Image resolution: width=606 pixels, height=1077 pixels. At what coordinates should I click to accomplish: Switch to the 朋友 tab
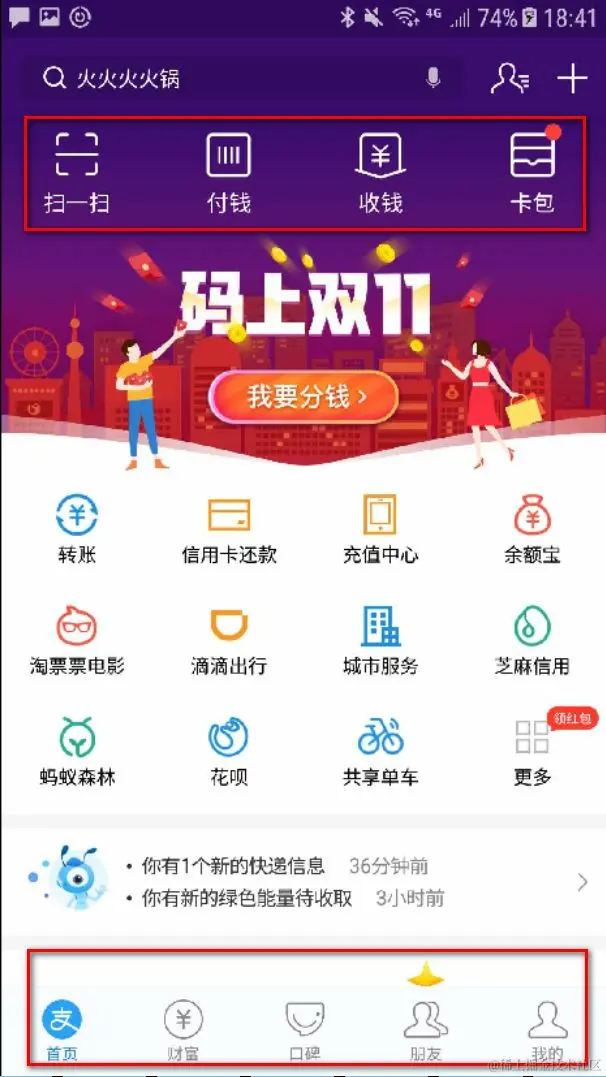pyautogui.click(x=425, y=1030)
